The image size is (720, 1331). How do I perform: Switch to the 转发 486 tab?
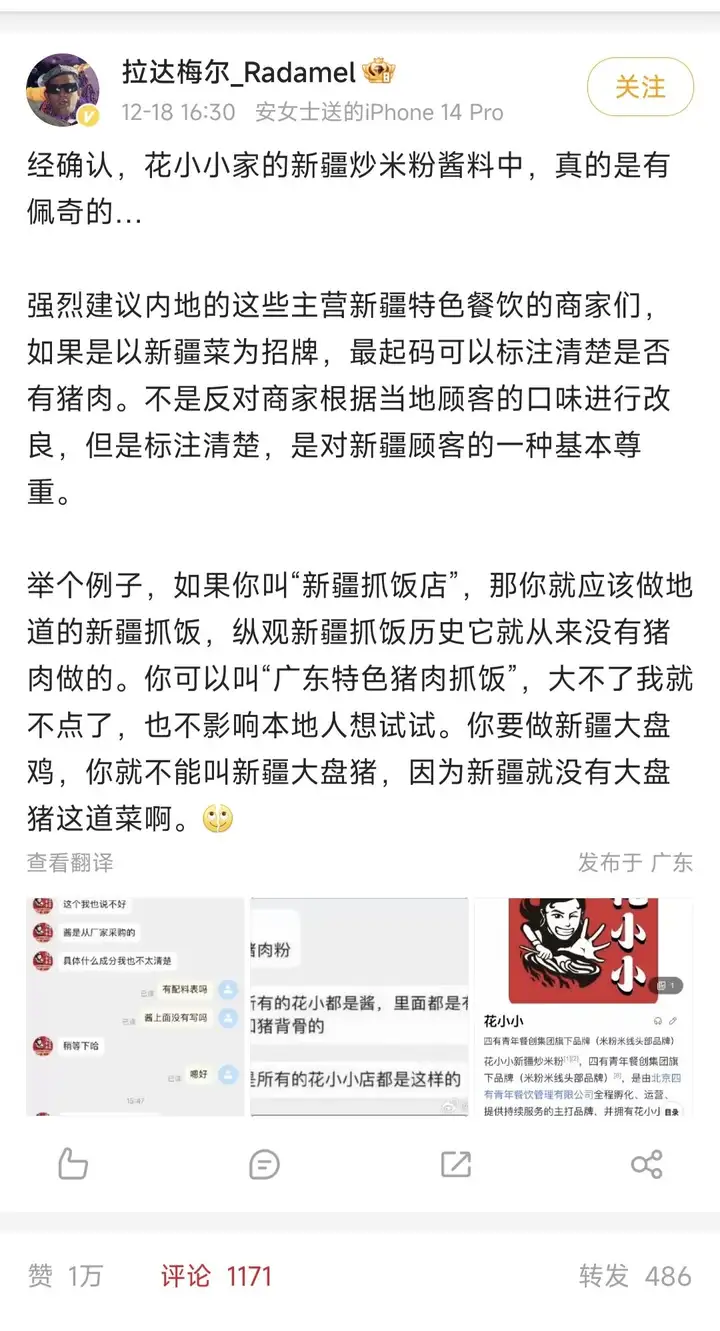[x=635, y=1276]
